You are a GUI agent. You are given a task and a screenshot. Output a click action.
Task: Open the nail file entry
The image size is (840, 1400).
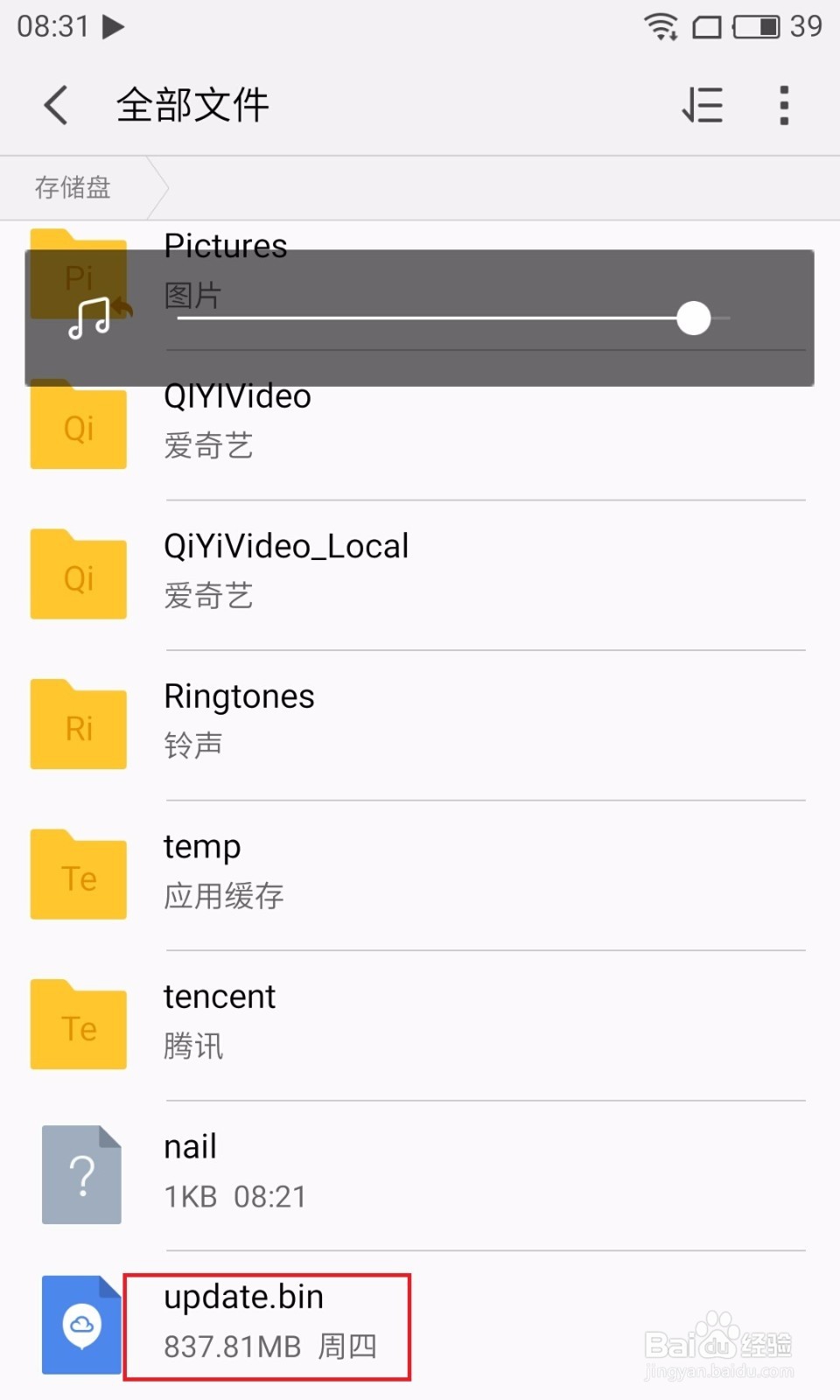[x=350, y=1172]
